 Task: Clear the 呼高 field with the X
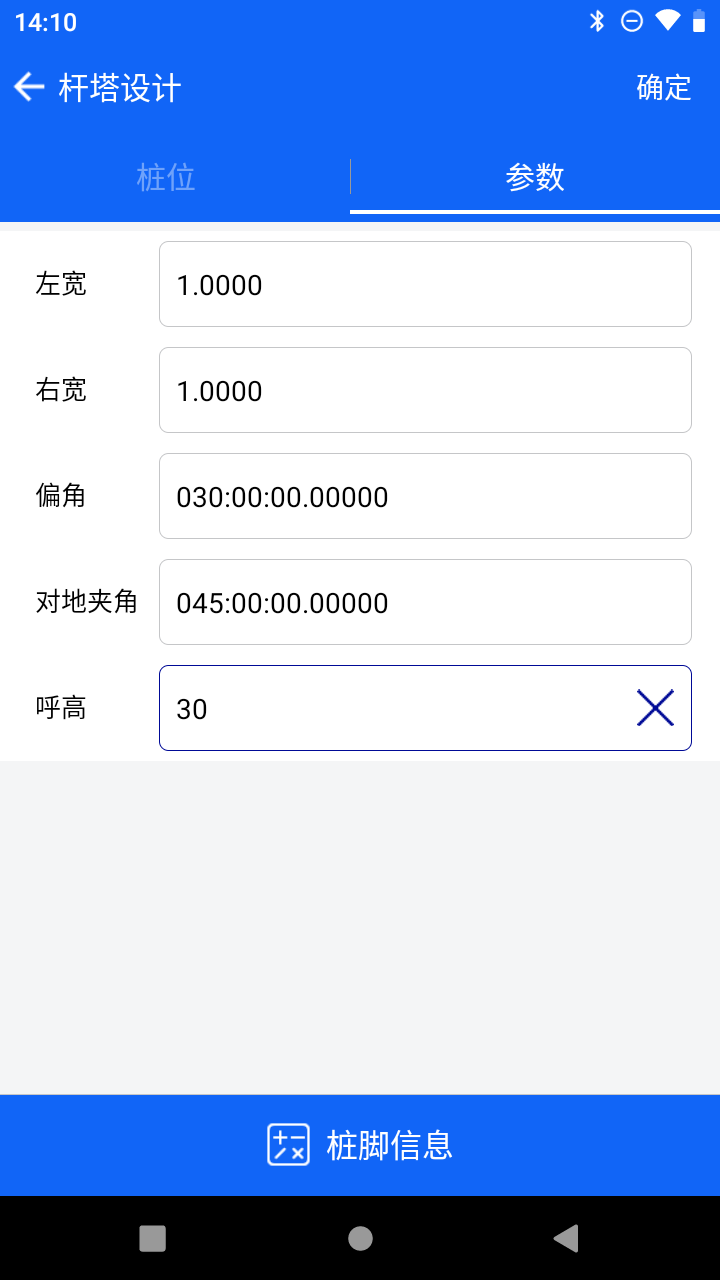[x=655, y=708]
